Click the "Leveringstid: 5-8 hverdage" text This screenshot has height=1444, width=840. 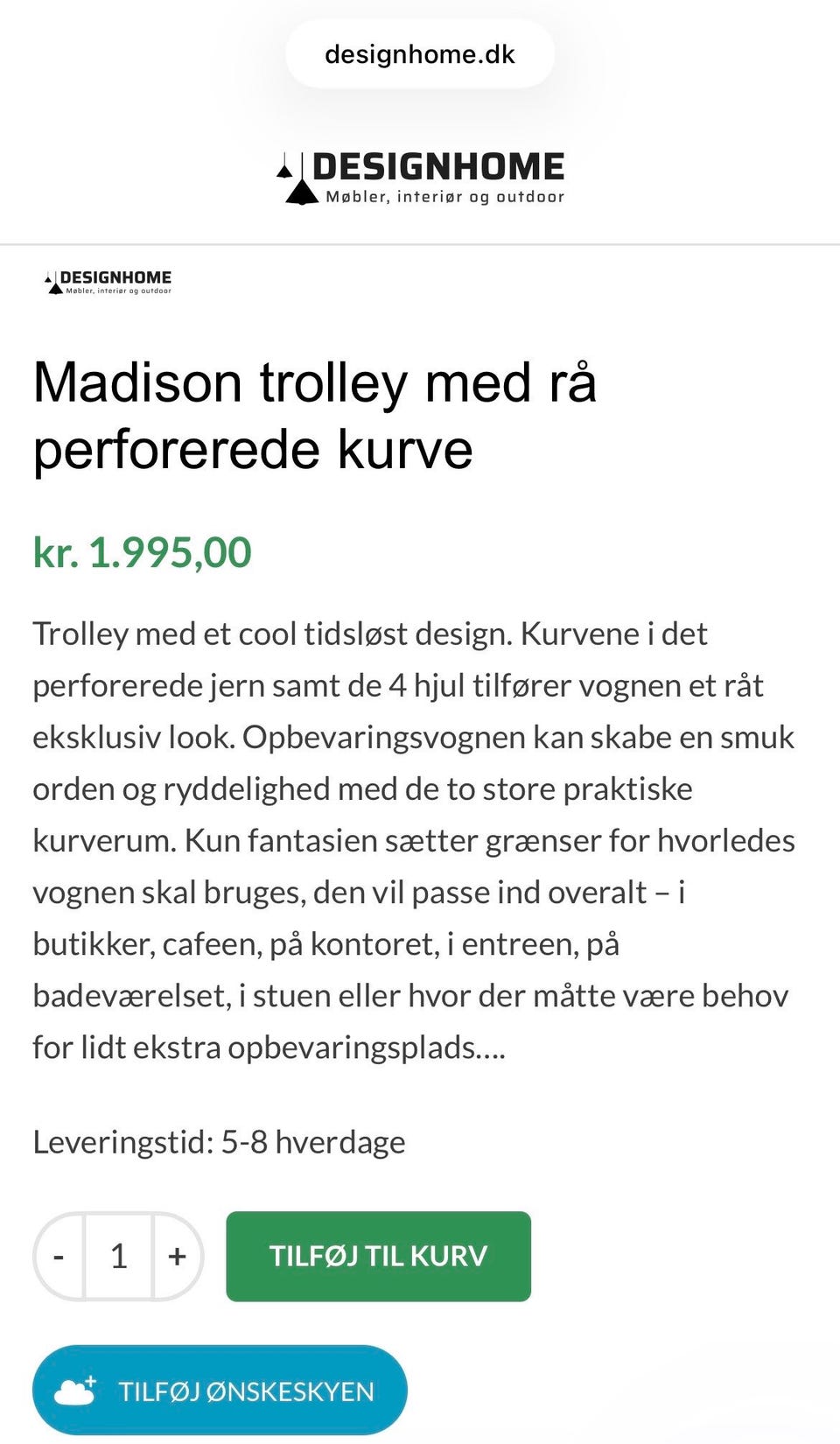coord(220,1141)
